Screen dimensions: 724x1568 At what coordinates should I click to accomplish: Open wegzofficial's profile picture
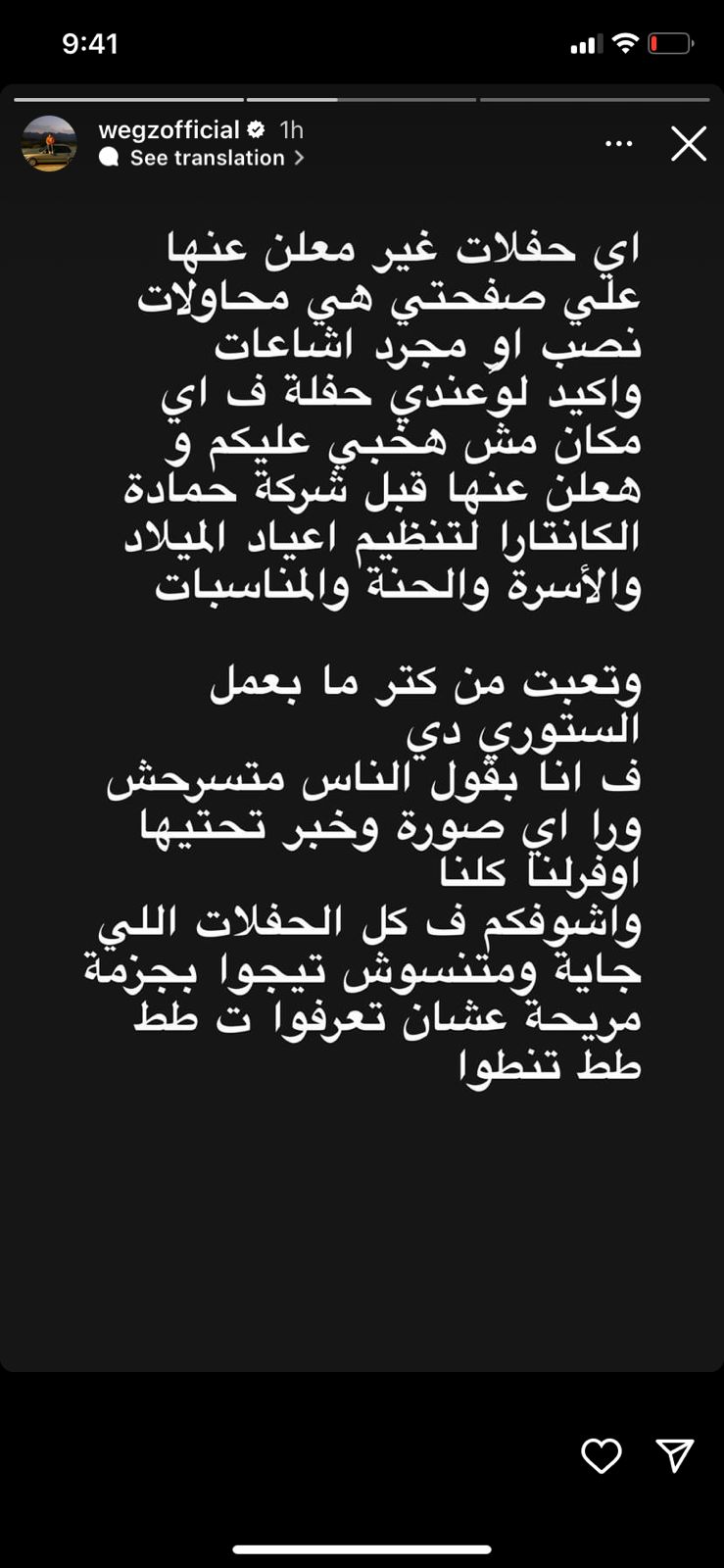click(49, 144)
